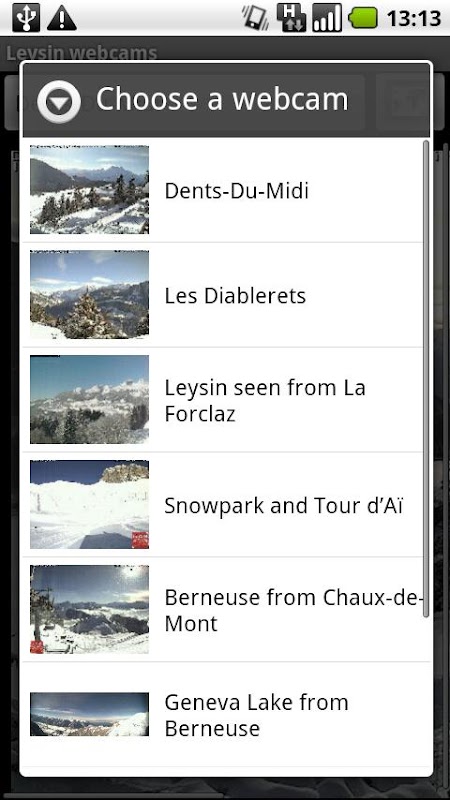Viewport: 450px width, 800px height.
Task: Select Berneuse from Chaux-de-Mont
Action: tap(222, 610)
